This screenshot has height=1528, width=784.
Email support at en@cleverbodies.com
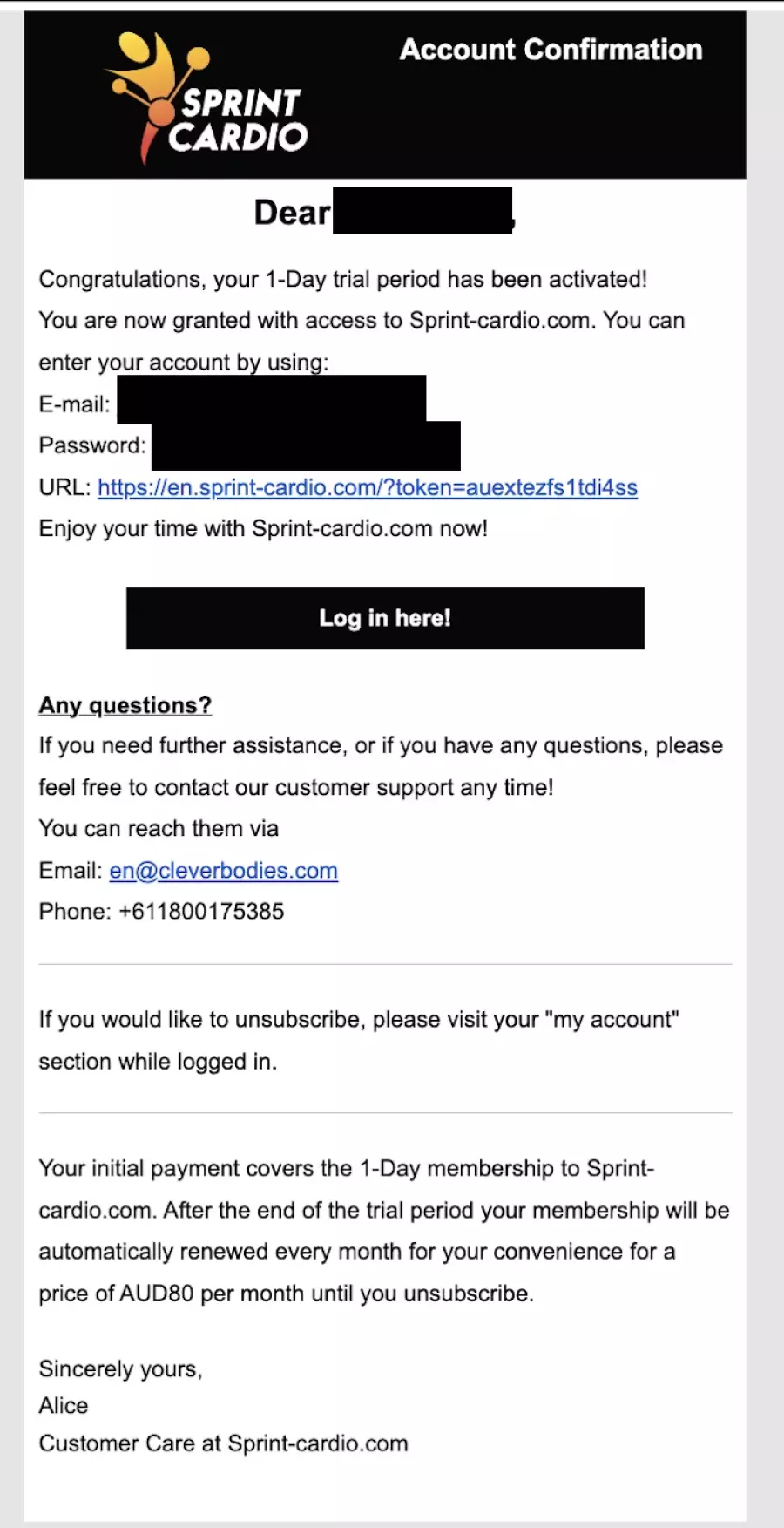point(223,870)
